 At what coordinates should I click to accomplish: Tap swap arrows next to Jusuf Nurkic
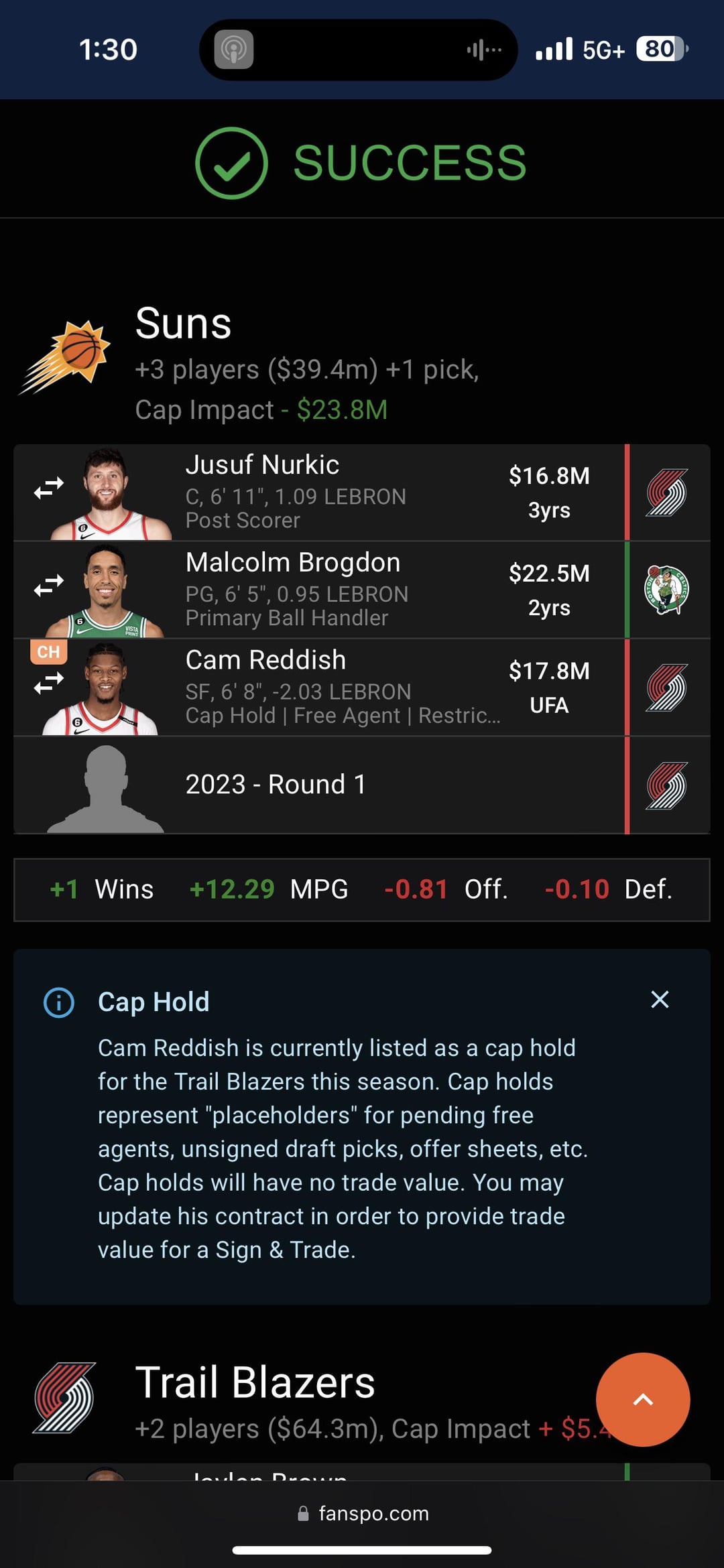pyautogui.click(x=49, y=488)
